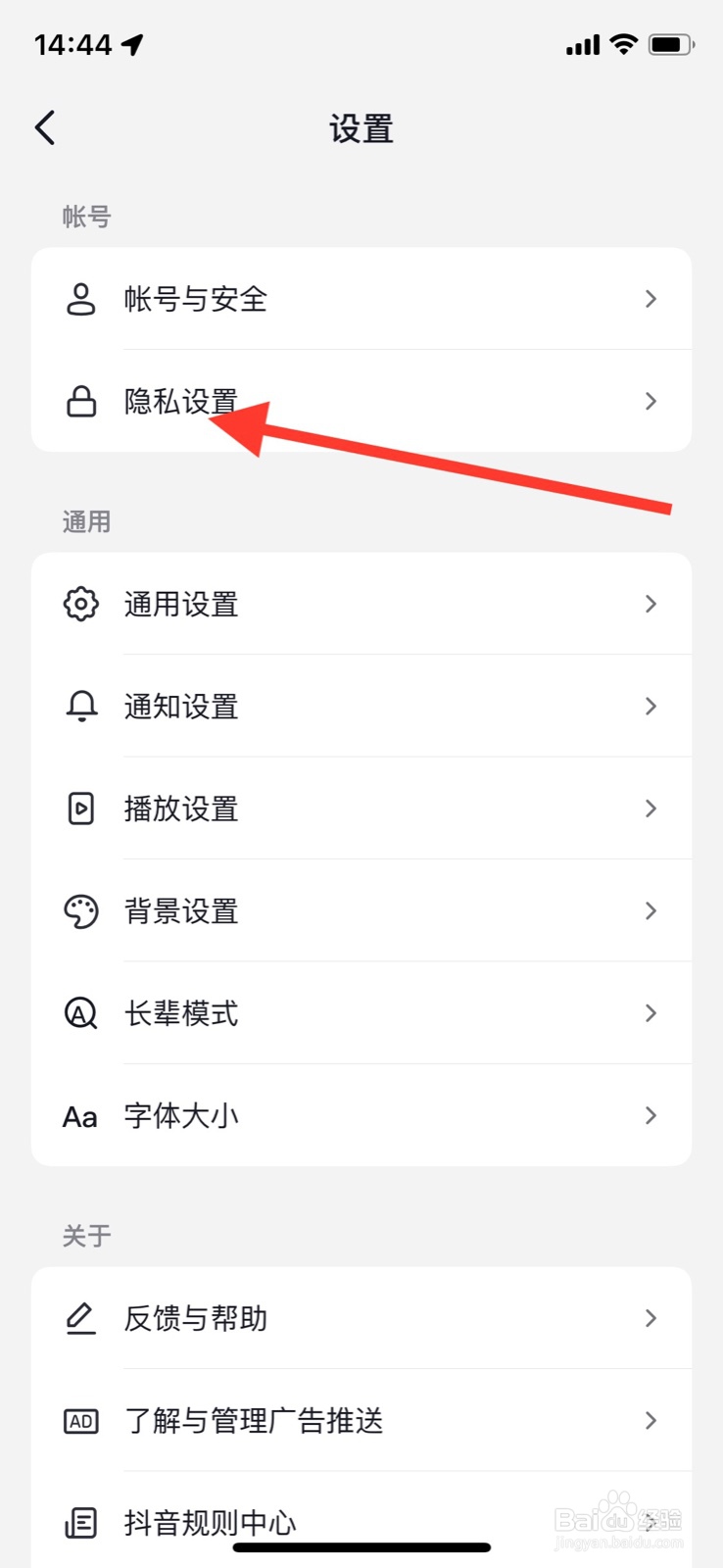
Task: Expand the chevron beside 通知设置
Action: (651, 706)
